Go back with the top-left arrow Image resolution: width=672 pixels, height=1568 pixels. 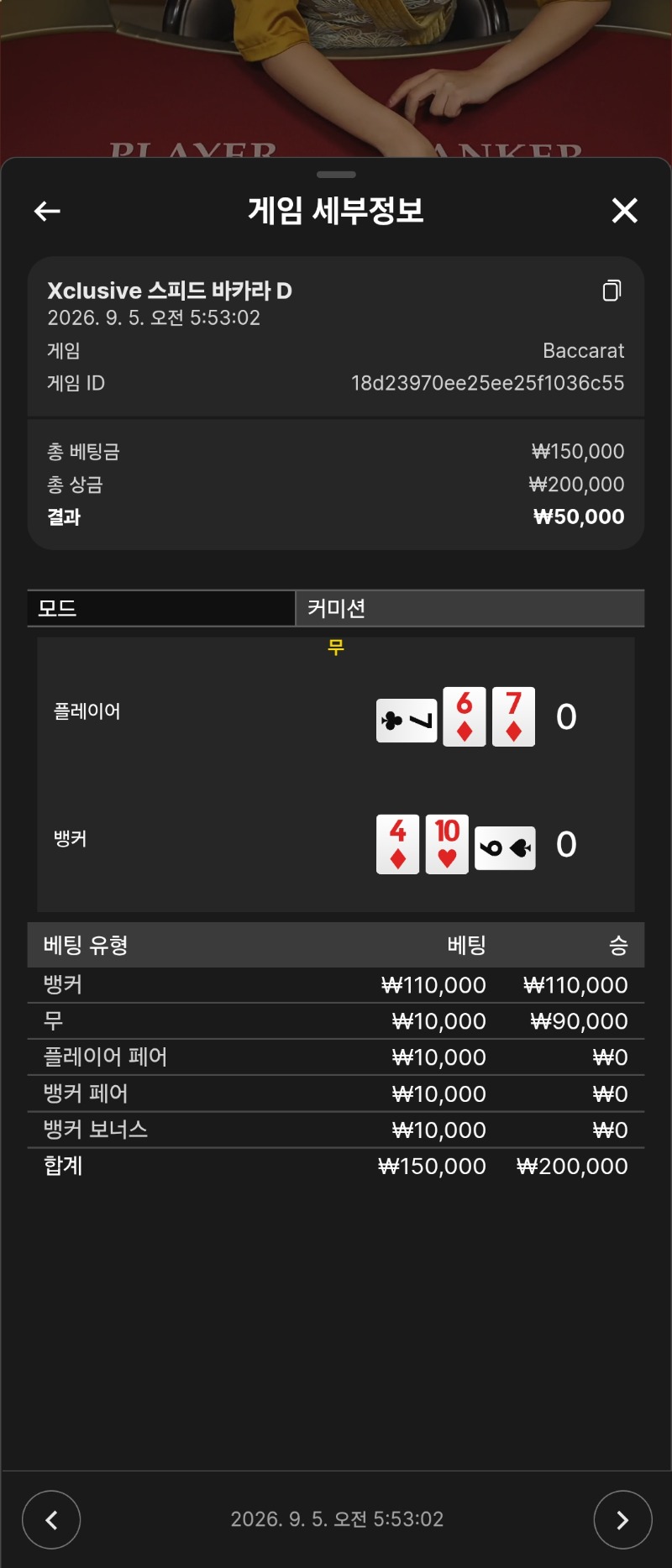tap(47, 211)
